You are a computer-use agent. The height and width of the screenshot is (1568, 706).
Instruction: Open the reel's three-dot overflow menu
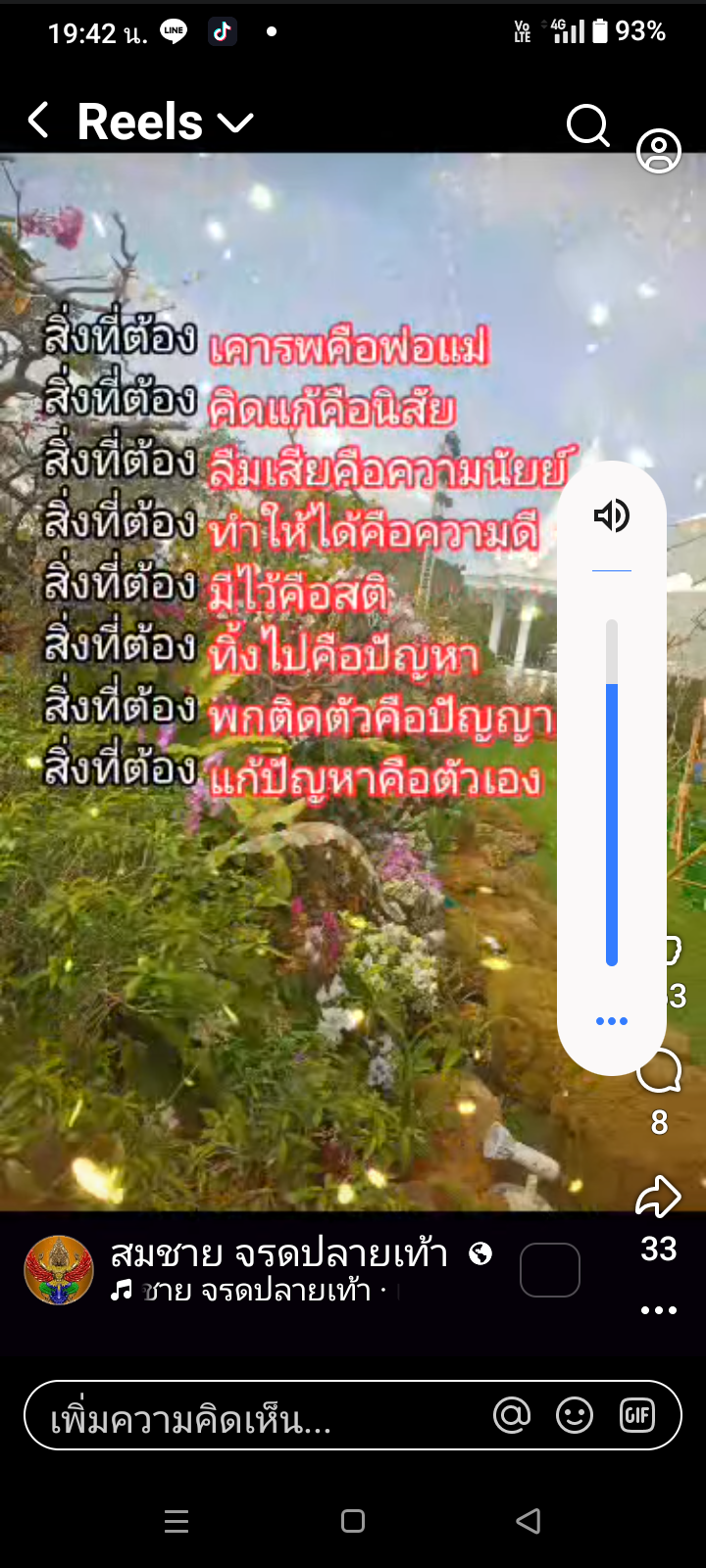pyautogui.click(x=659, y=1310)
